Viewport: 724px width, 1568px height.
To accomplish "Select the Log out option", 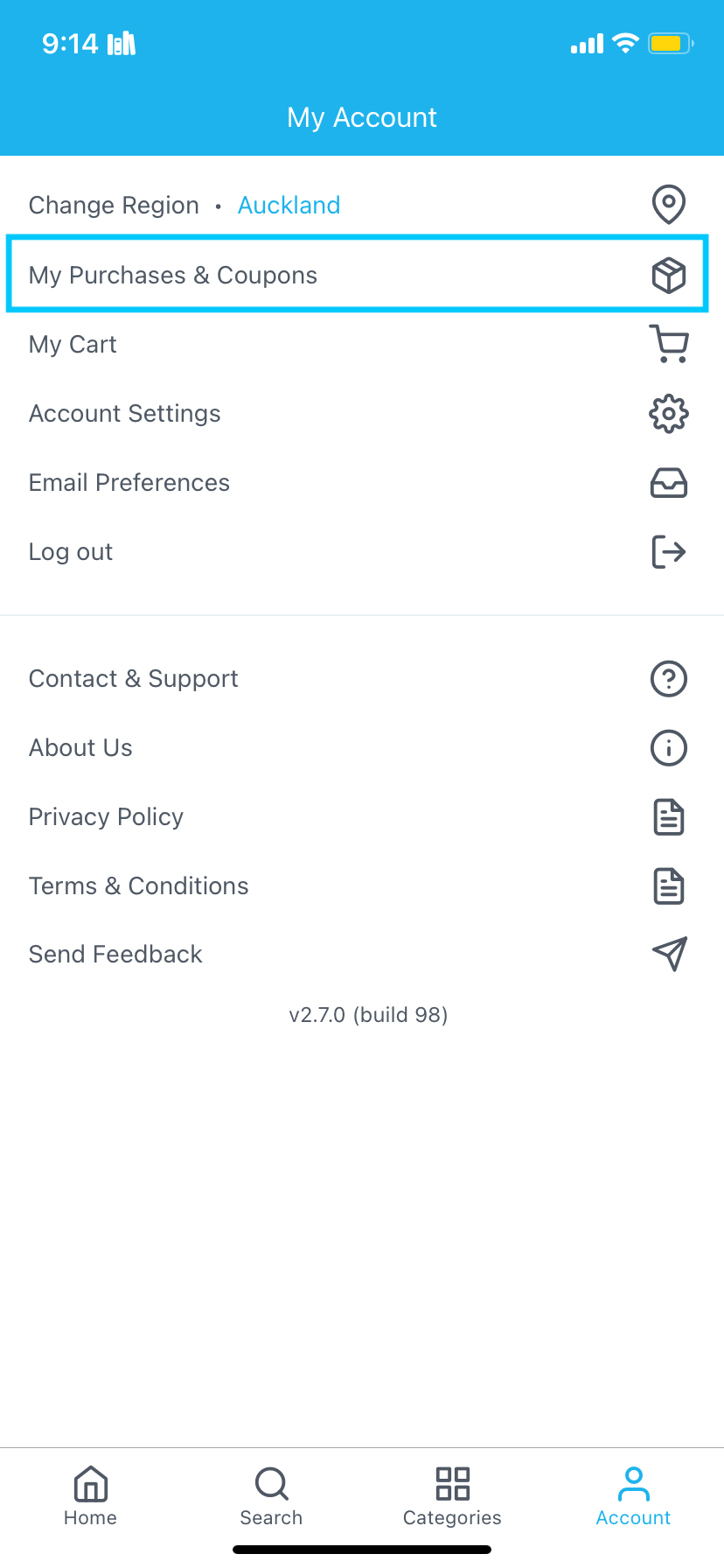I will (x=71, y=551).
